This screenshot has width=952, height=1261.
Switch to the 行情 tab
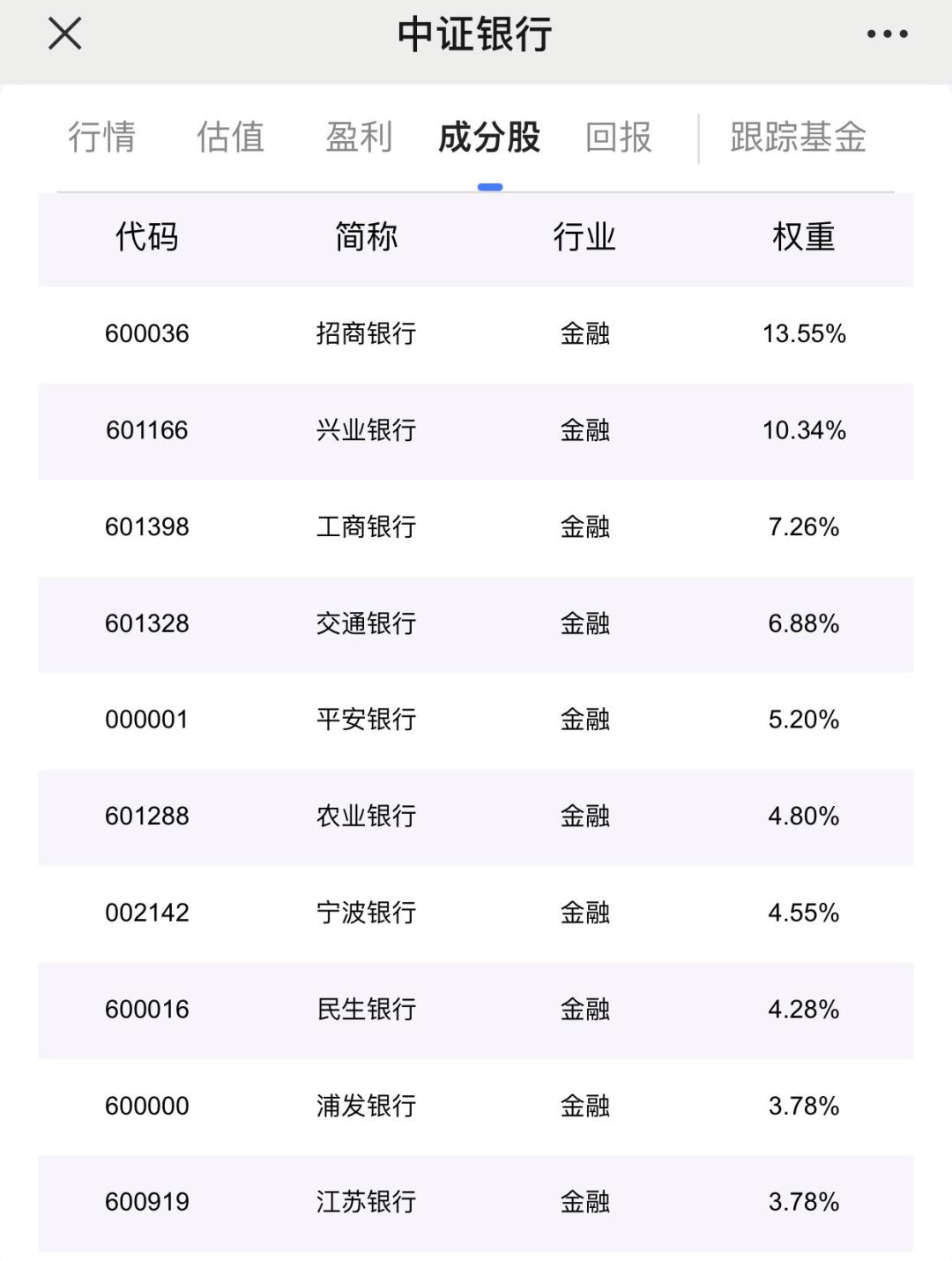point(101,137)
